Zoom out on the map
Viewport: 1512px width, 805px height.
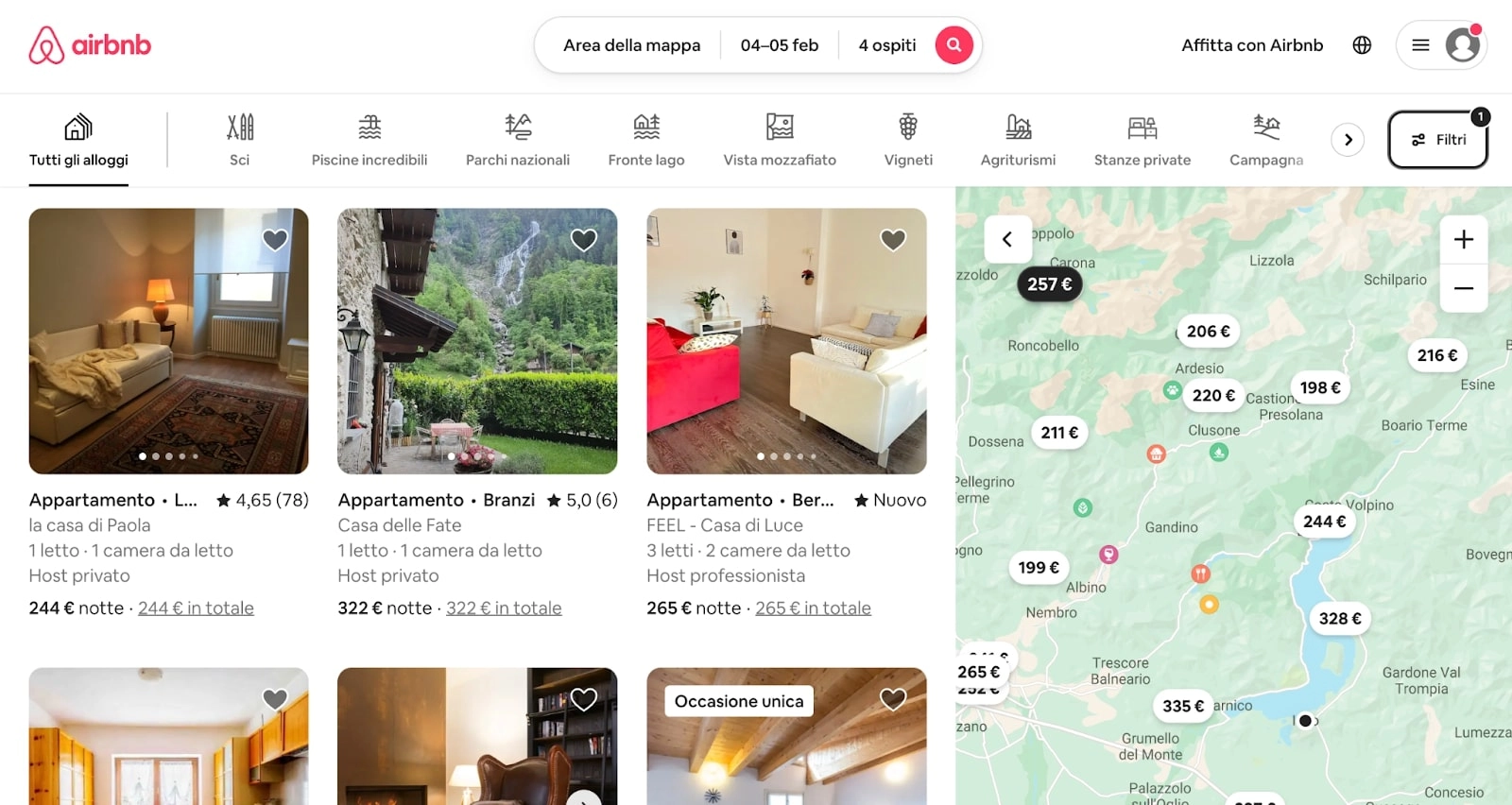point(1463,288)
